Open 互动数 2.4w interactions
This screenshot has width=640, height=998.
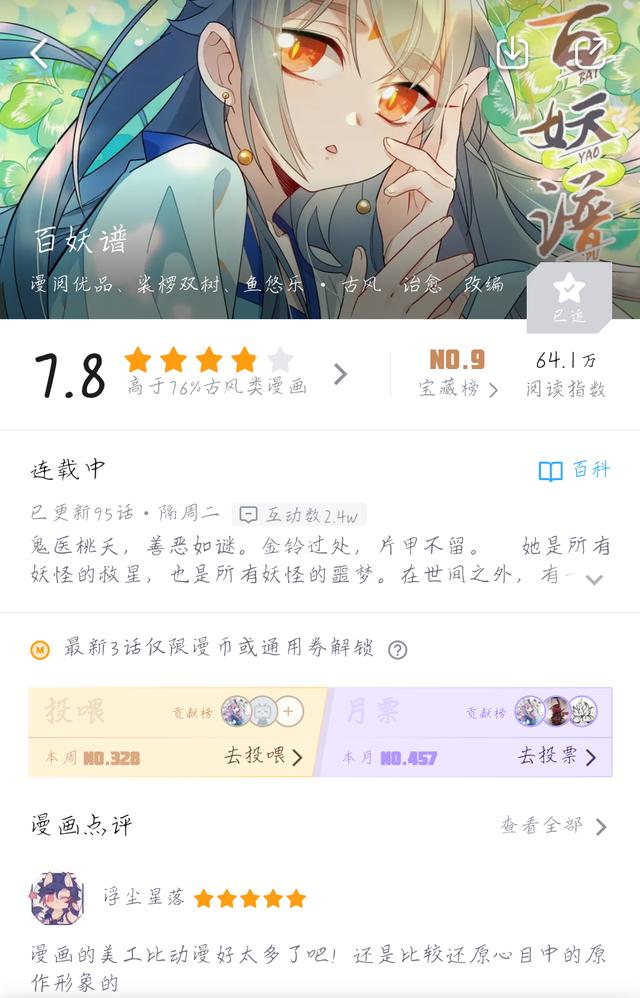point(300,515)
